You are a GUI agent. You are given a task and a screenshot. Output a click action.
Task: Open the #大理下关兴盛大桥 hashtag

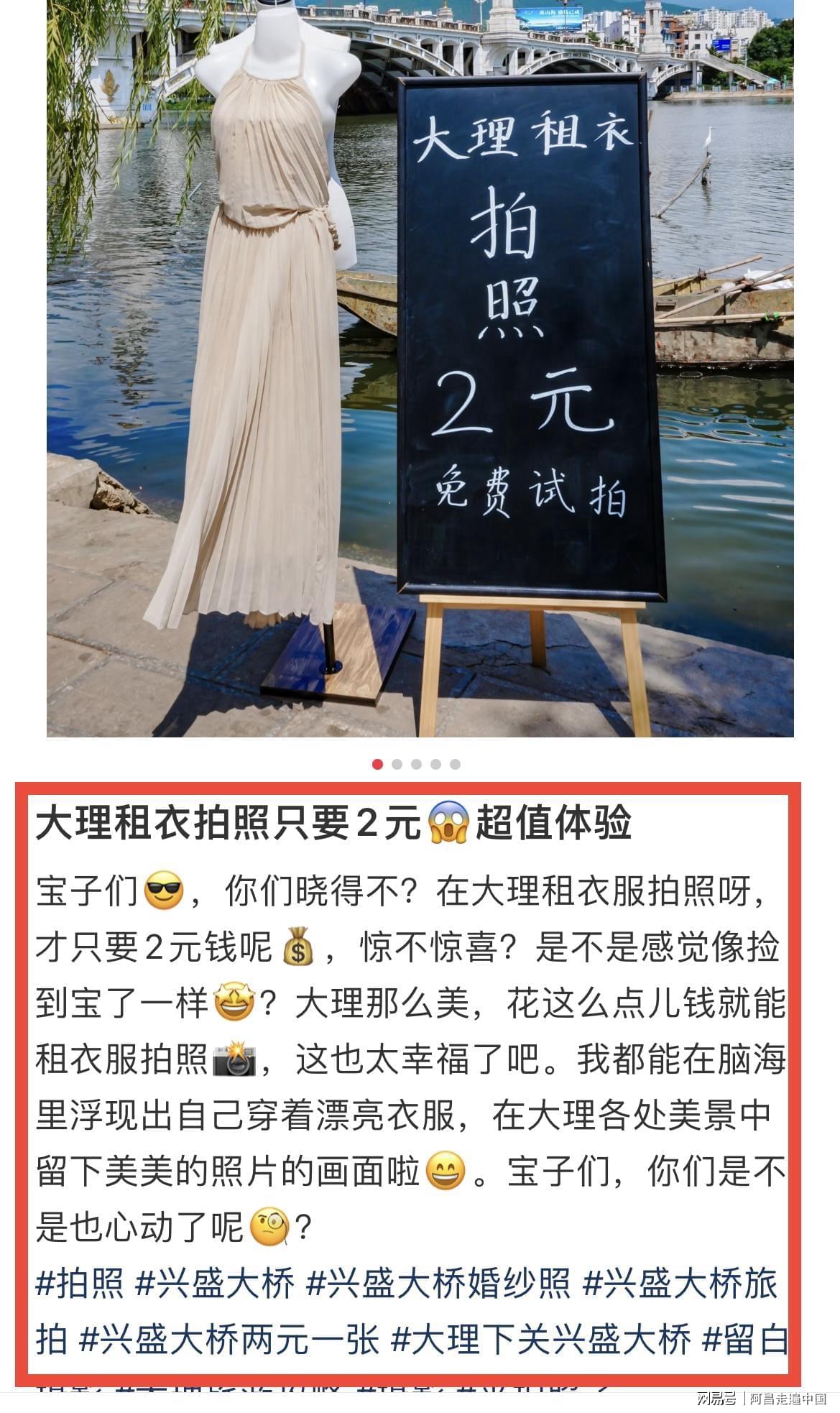pos(541,1339)
